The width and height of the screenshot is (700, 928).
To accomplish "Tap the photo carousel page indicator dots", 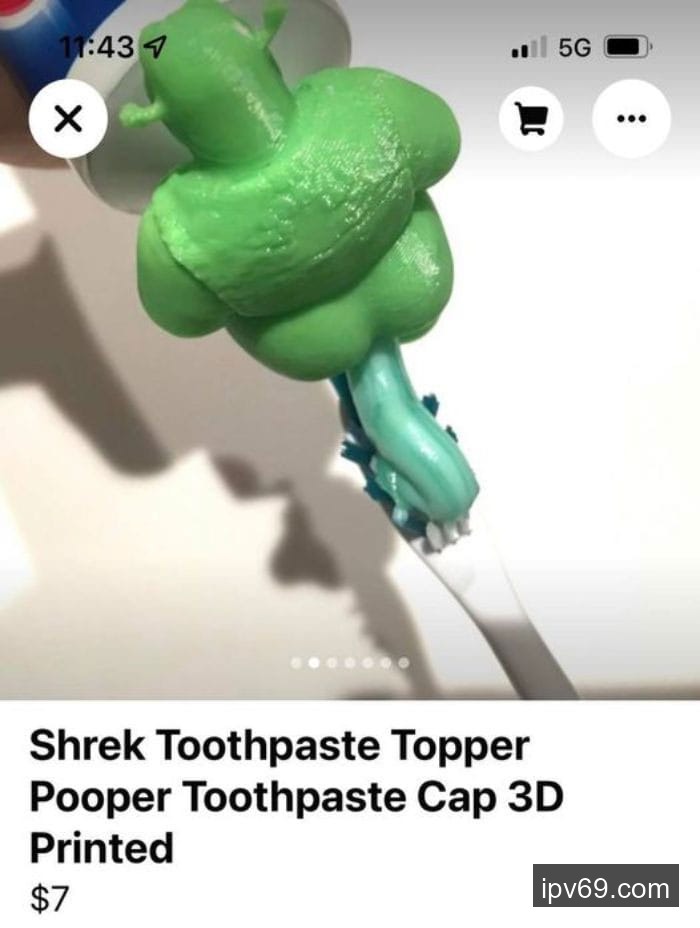I will [349, 662].
